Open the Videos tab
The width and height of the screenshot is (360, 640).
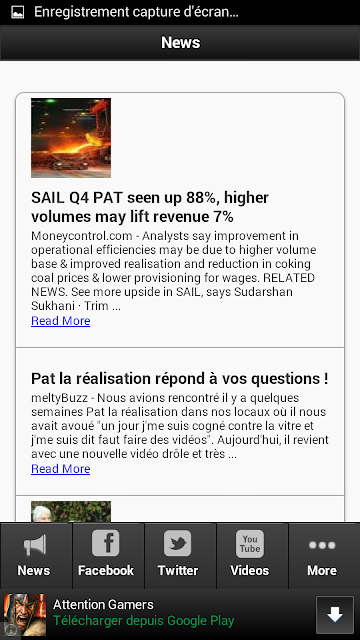tap(252, 556)
